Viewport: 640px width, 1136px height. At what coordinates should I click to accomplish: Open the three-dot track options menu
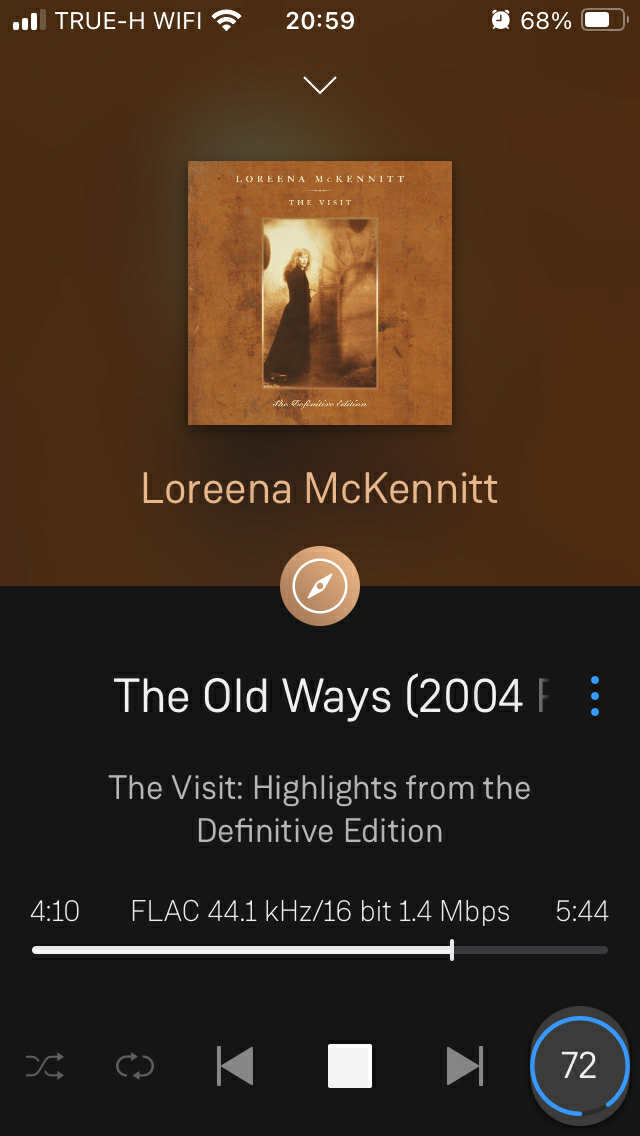595,696
